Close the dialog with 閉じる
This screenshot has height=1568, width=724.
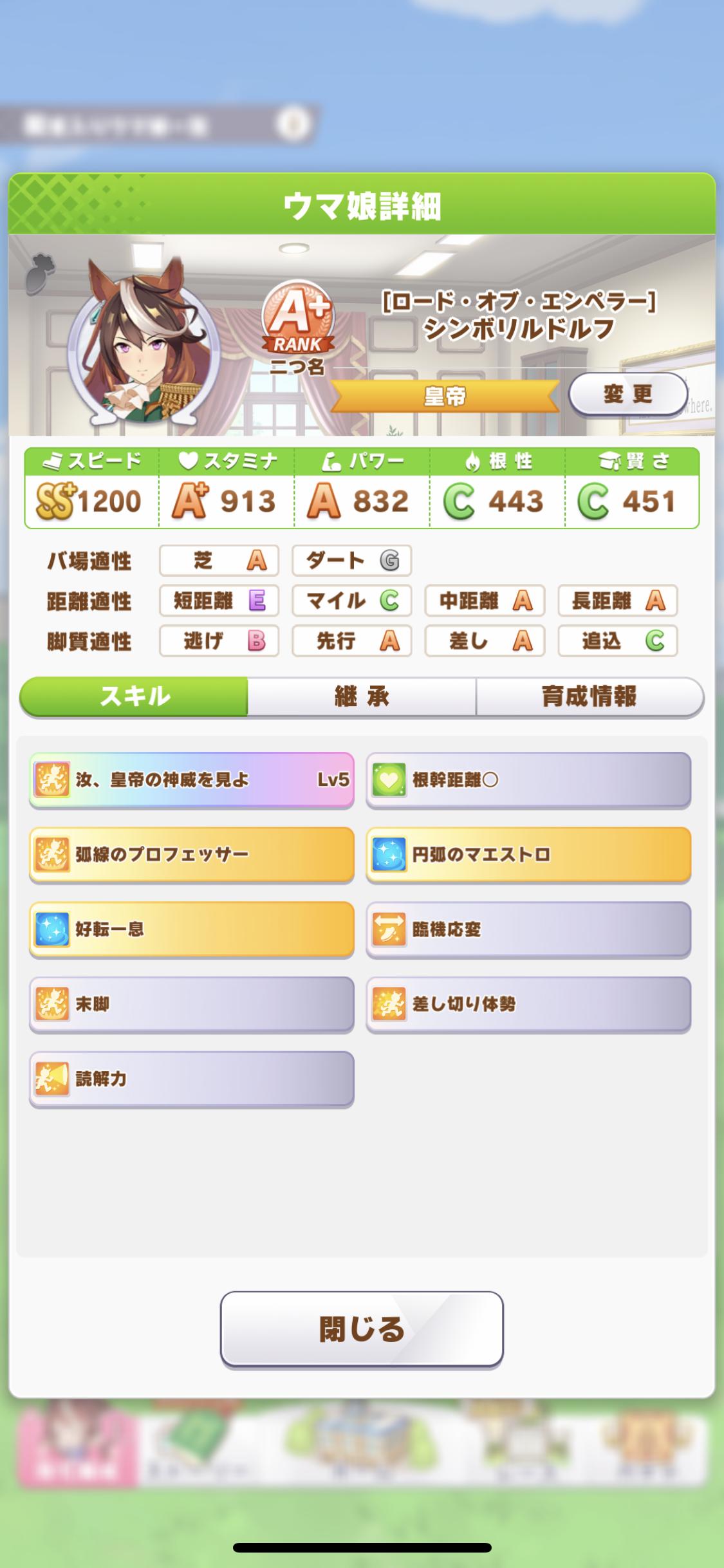(362, 1329)
